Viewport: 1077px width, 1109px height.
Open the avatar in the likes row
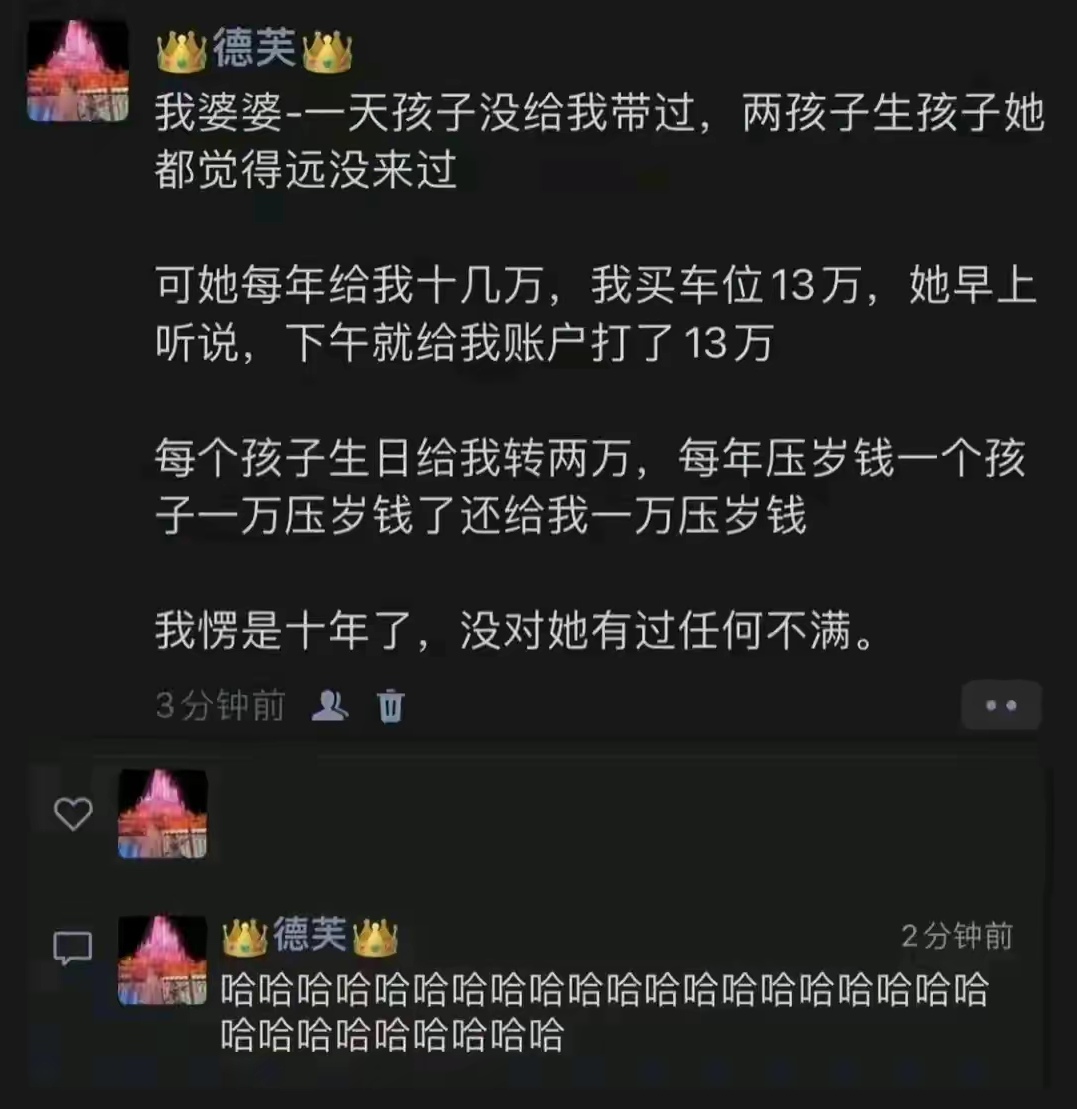click(x=162, y=813)
